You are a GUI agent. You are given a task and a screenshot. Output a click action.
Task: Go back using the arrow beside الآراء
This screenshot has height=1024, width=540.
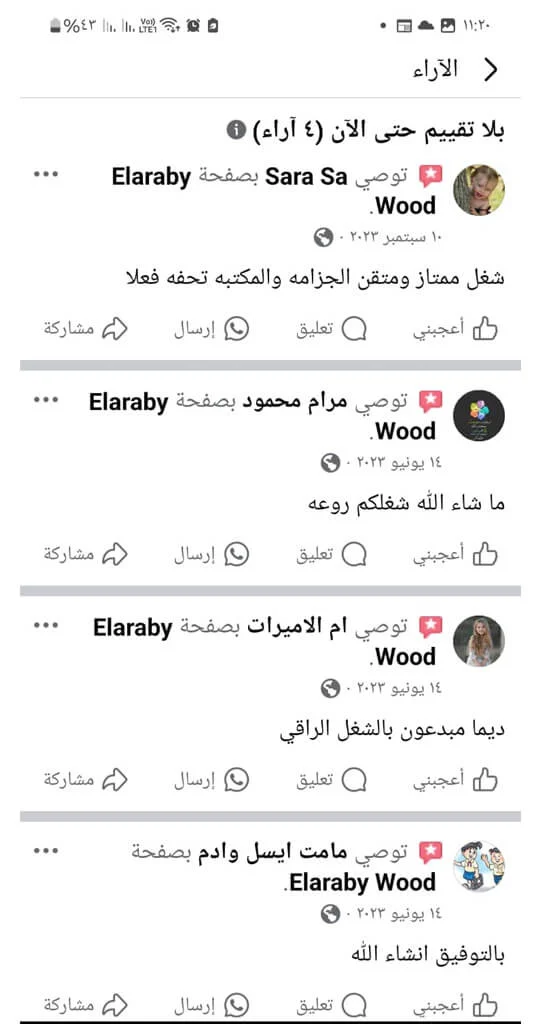[490, 70]
